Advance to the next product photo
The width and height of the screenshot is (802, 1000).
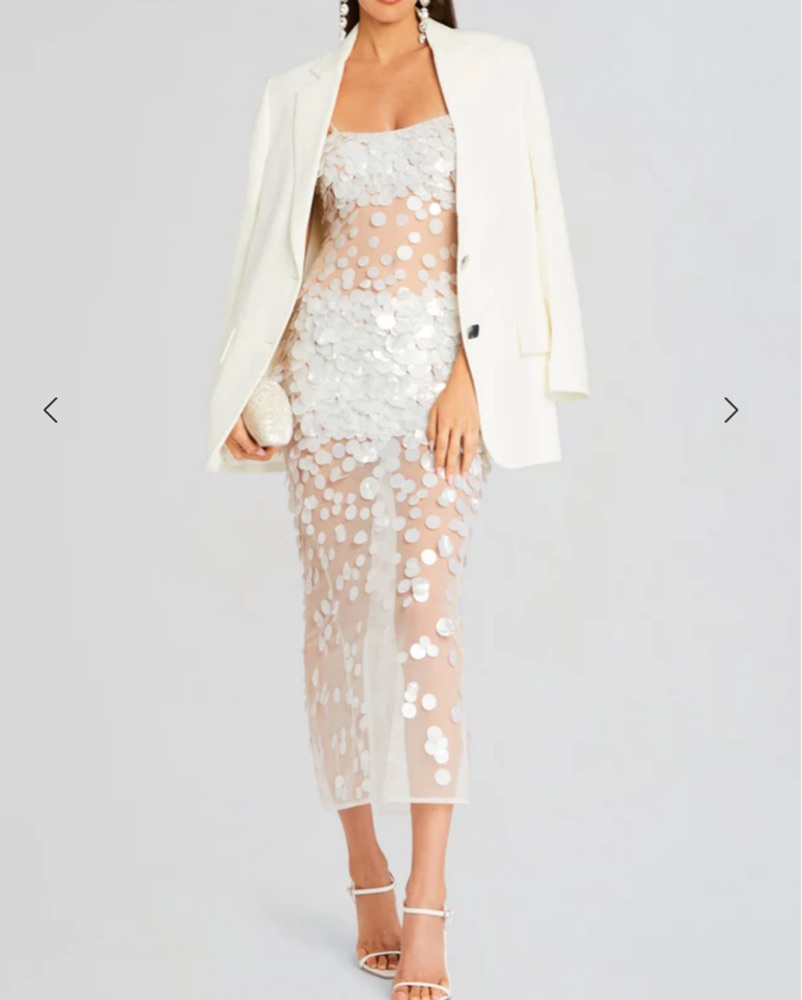(731, 410)
